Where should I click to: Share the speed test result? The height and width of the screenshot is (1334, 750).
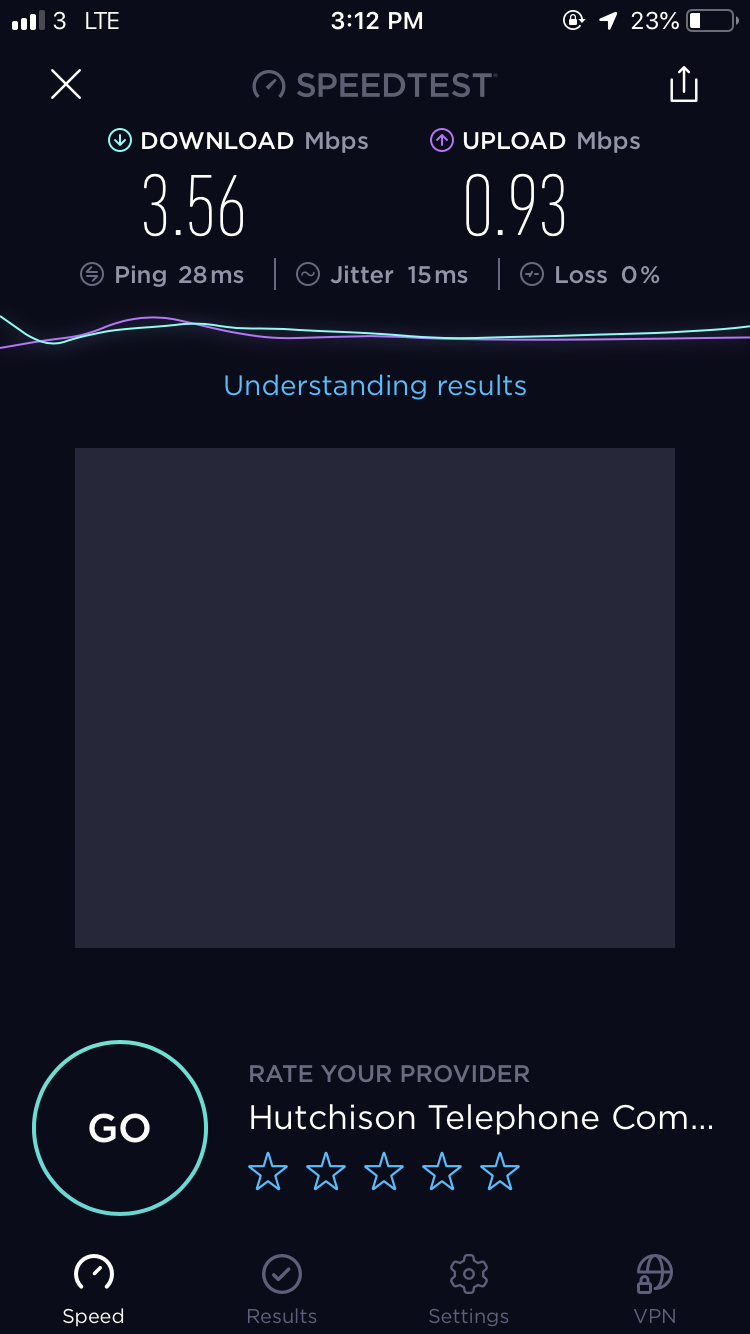[683, 85]
